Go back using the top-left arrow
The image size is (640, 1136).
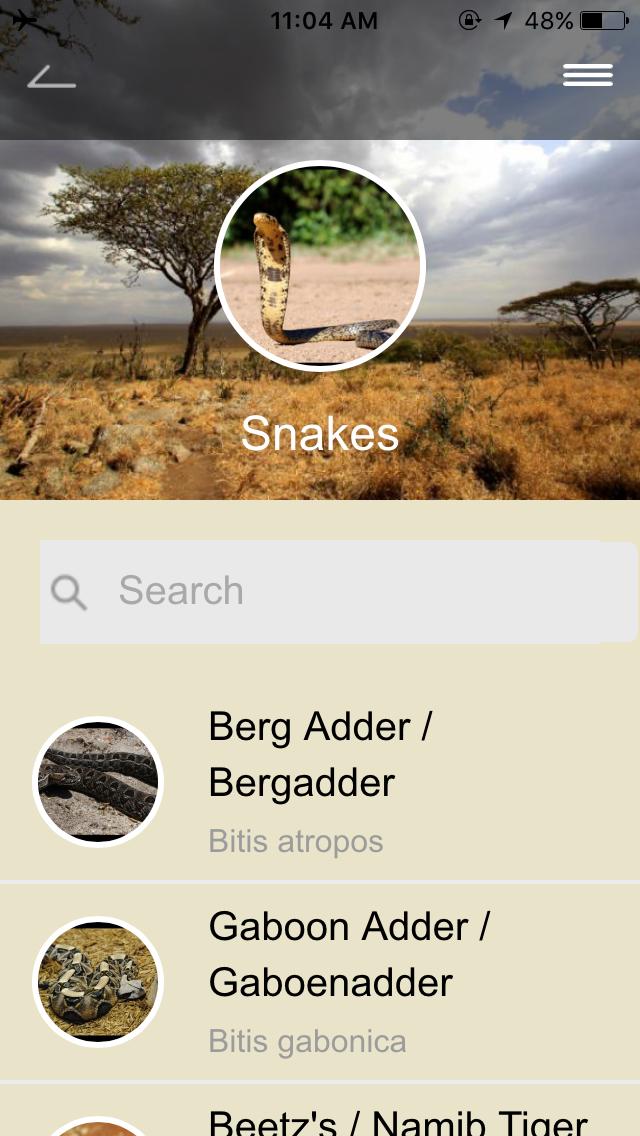52,77
